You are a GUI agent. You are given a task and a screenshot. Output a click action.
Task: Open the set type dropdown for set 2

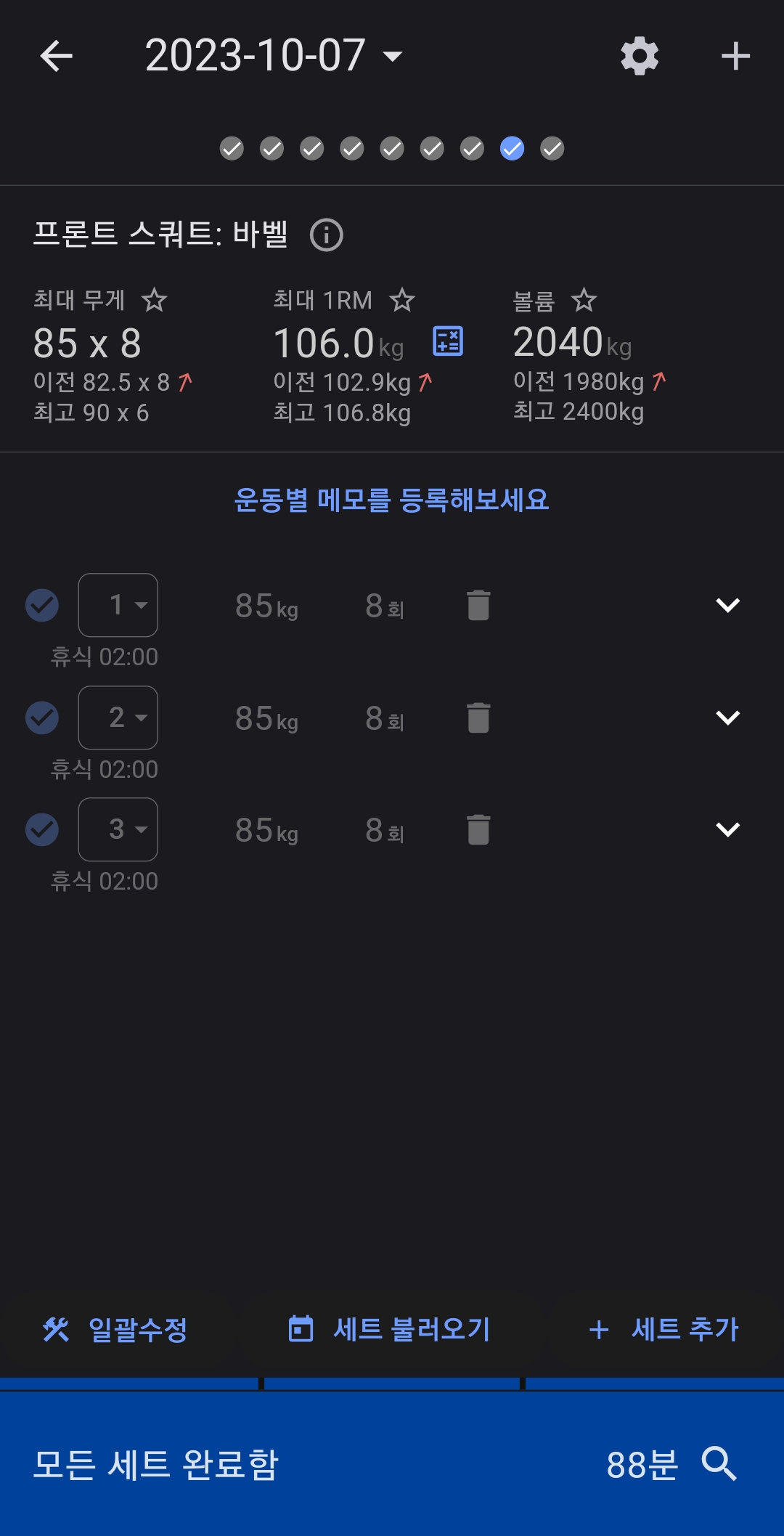click(x=118, y=718)
